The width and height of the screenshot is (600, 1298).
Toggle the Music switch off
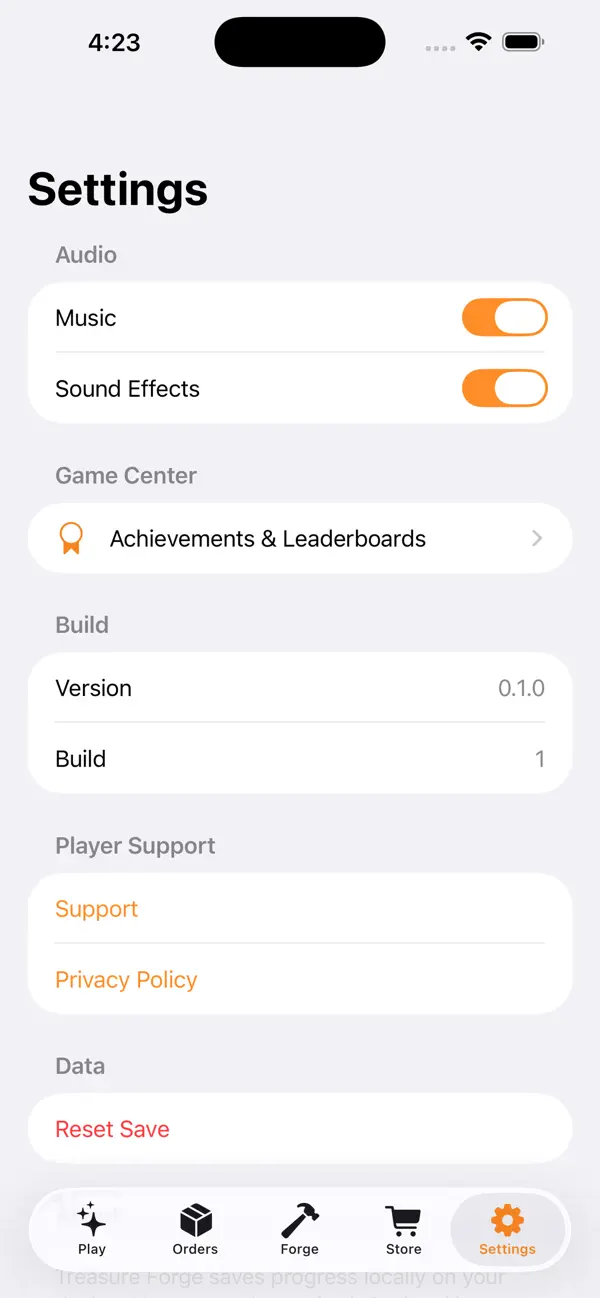pyautogui.click(x=504, y=318)
